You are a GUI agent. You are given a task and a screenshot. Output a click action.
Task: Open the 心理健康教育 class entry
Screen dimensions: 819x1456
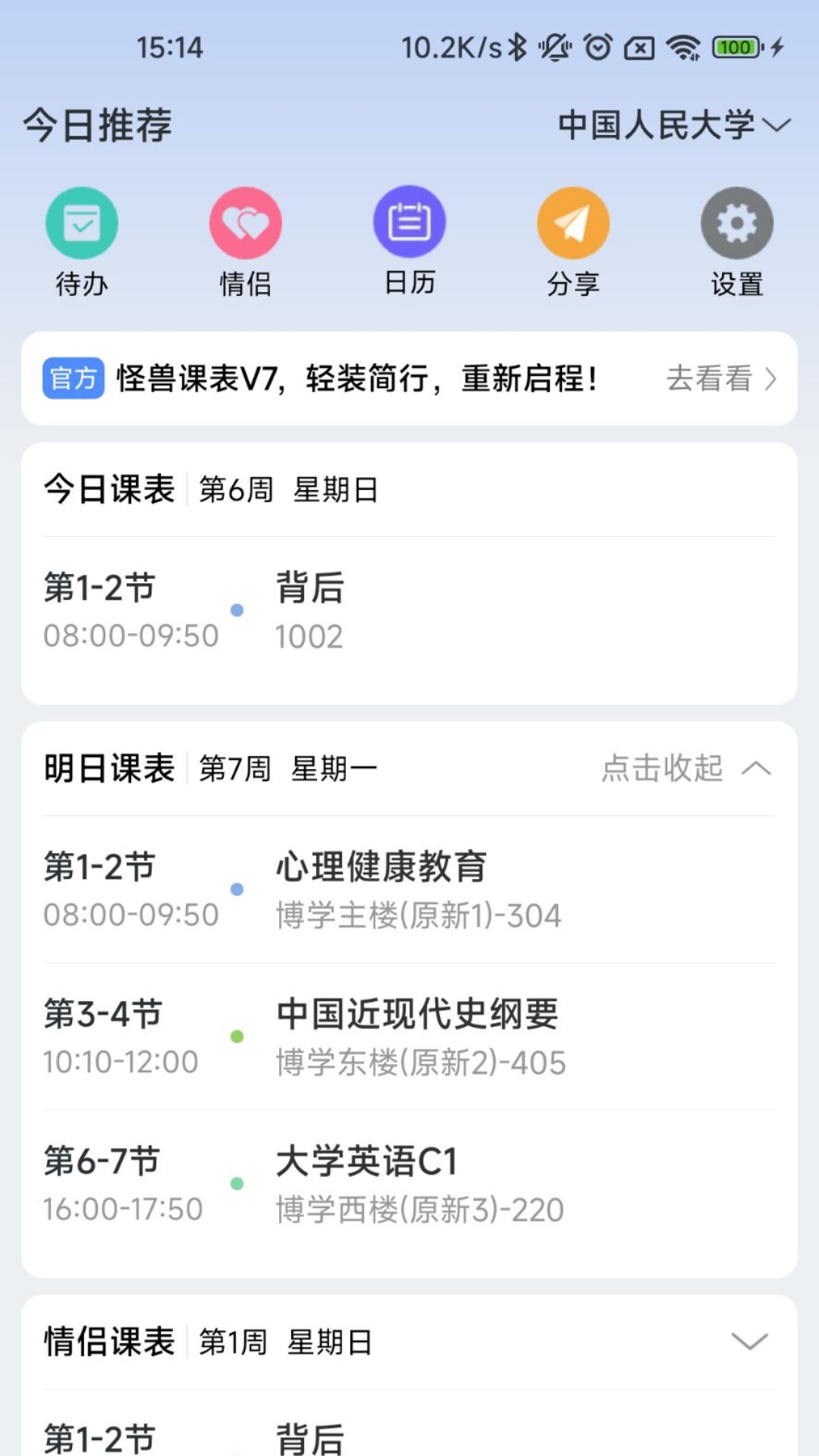[x=409, y=890]
